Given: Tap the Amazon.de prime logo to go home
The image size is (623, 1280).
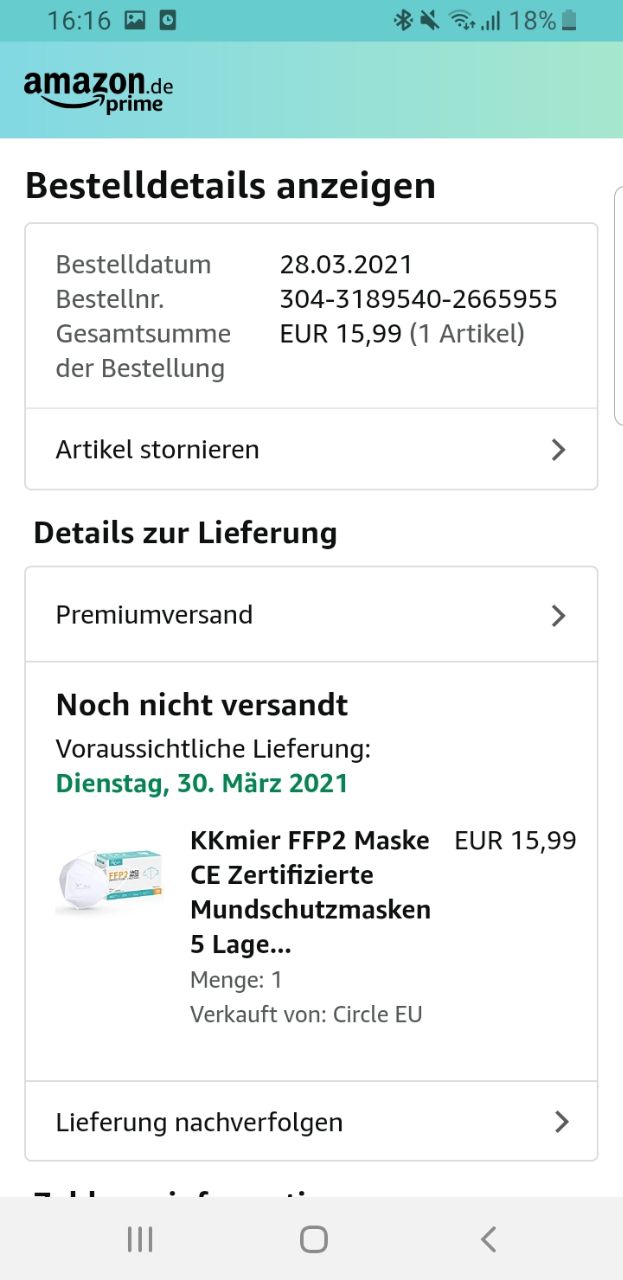Looking at the screenshot, I should [x=98, y=91].
